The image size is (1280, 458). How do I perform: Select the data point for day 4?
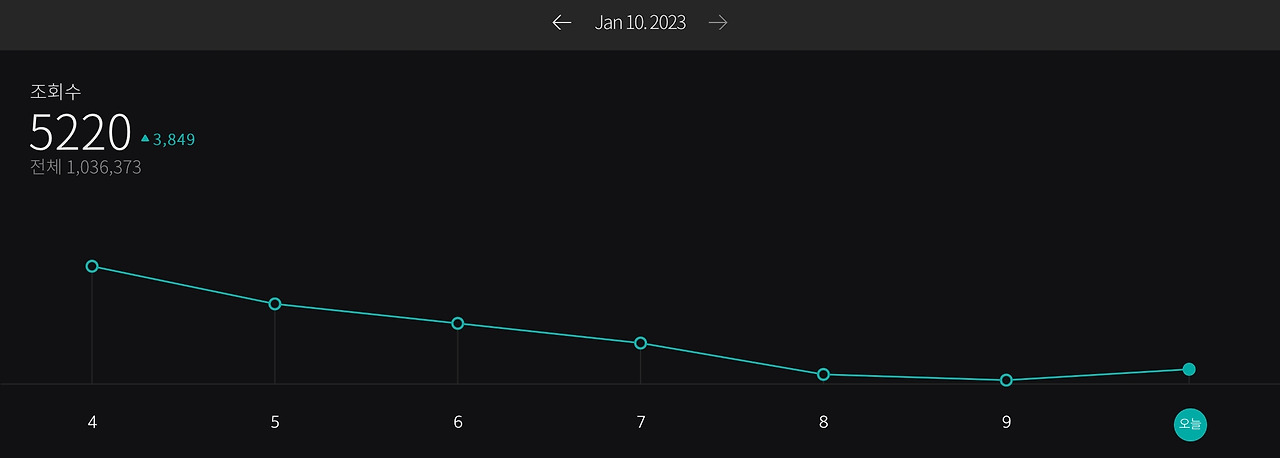coord(92,266)
